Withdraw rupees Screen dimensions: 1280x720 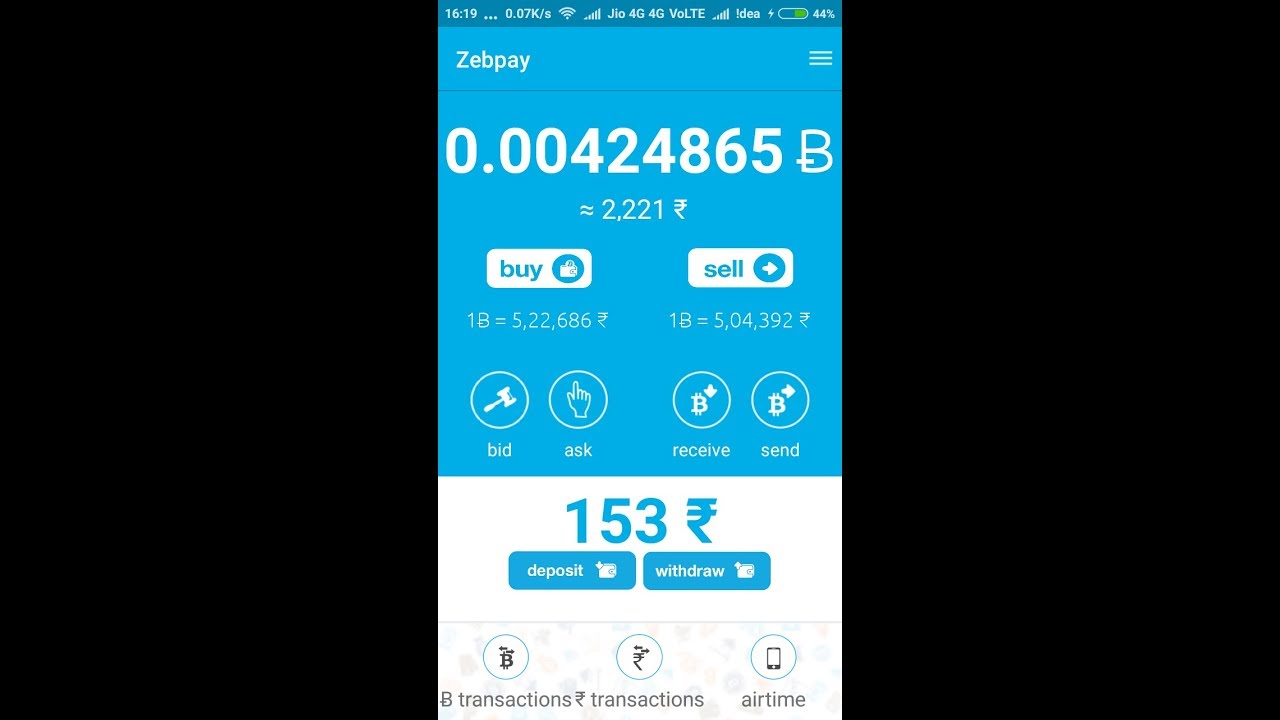pos(706,571)
